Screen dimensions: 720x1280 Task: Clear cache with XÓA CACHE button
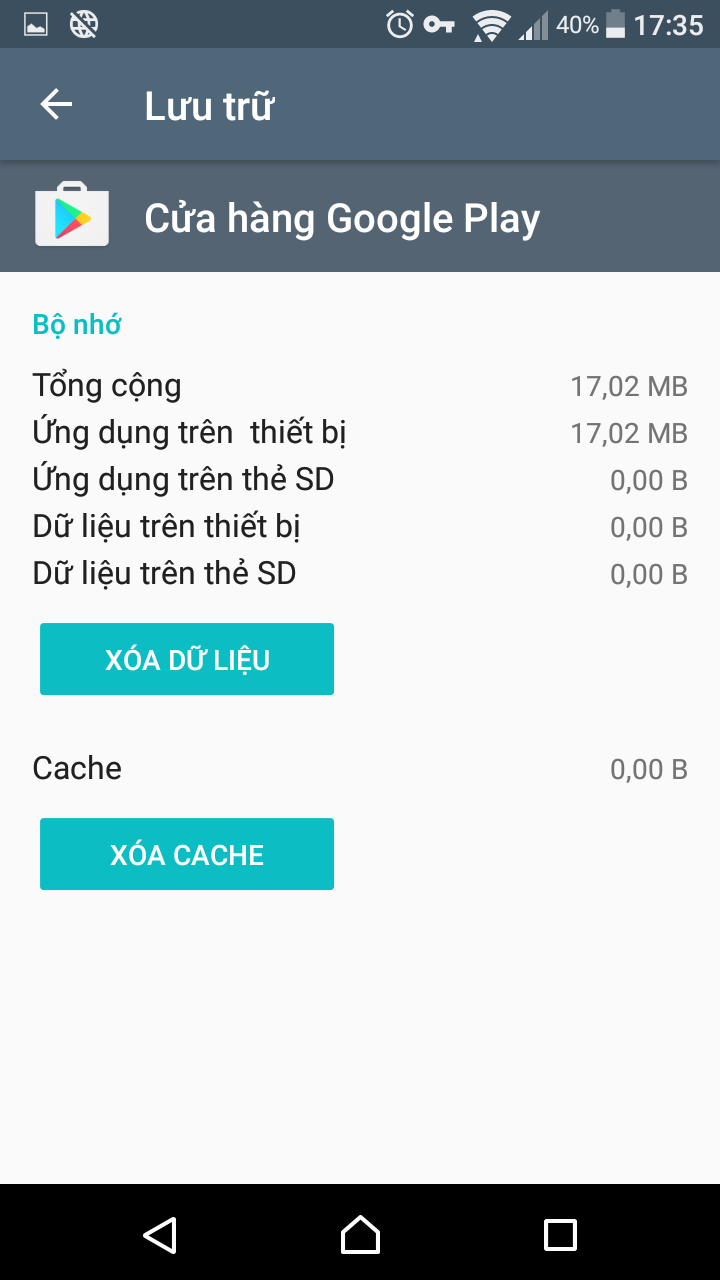coord(187,854)
